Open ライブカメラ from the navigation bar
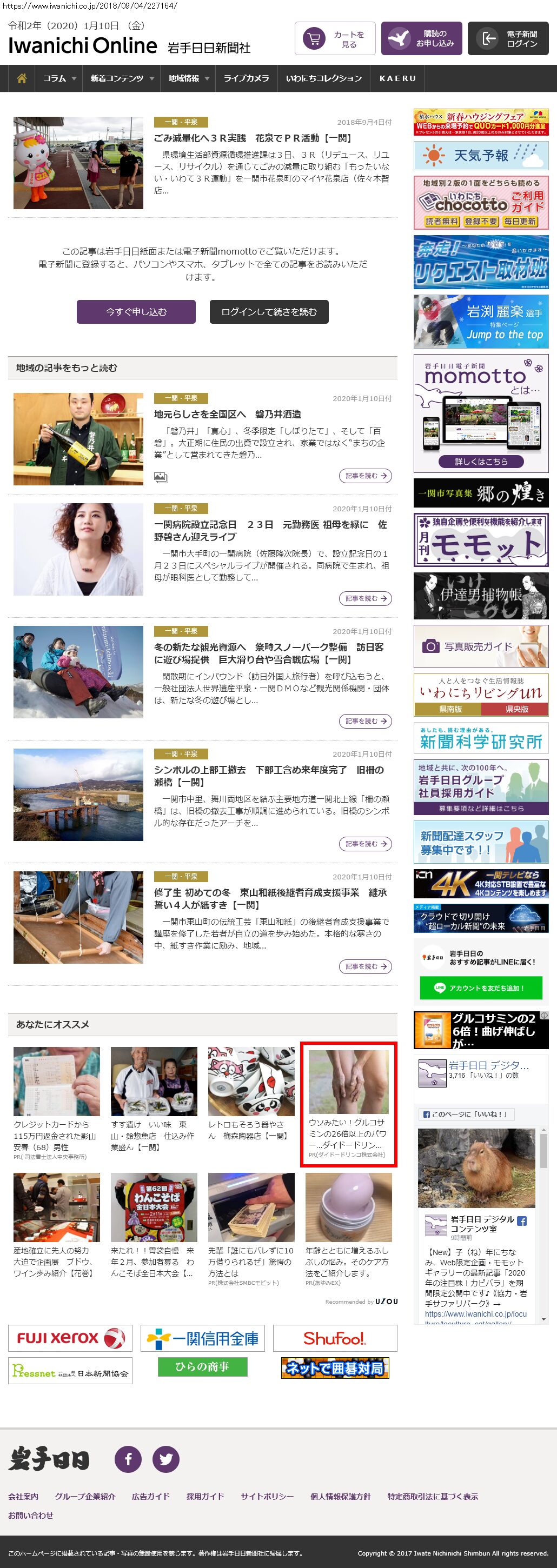This screenshot has width=557, height=1568. pos(246,78)
